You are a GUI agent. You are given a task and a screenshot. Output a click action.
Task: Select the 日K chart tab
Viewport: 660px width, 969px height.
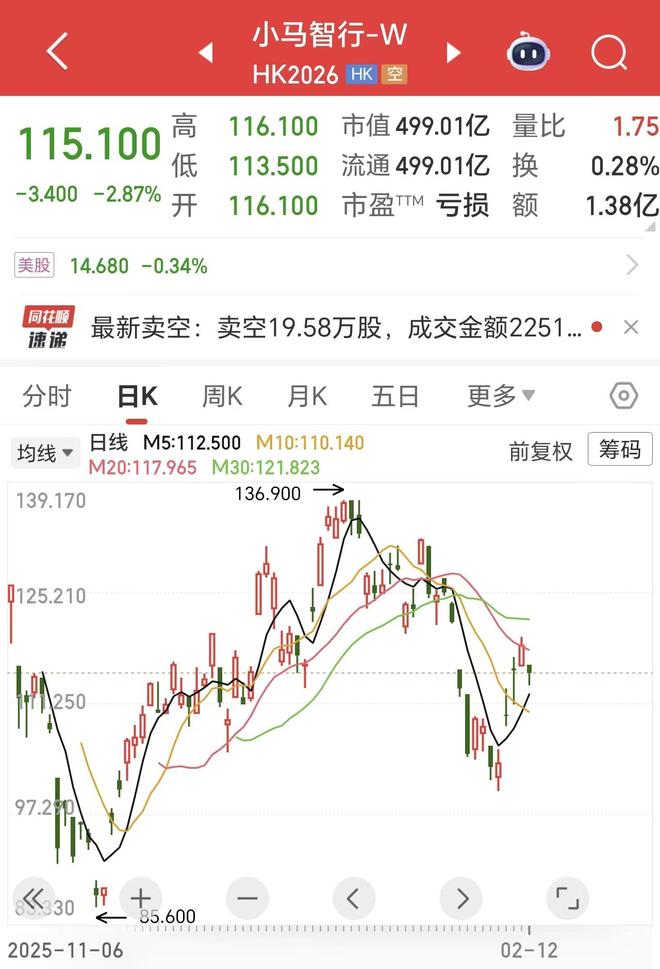137,396
